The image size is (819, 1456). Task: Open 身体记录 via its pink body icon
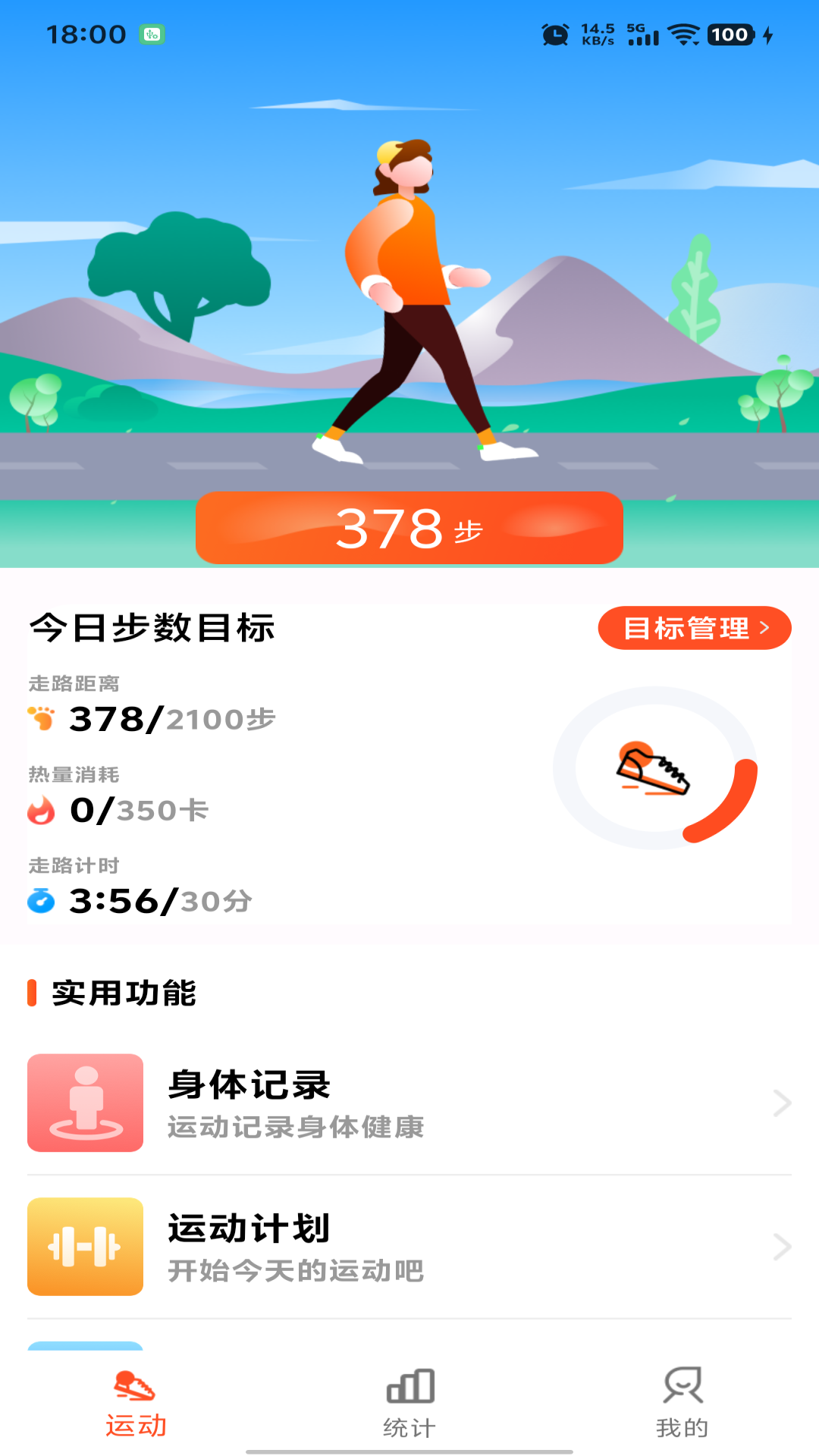point(85,1103)
